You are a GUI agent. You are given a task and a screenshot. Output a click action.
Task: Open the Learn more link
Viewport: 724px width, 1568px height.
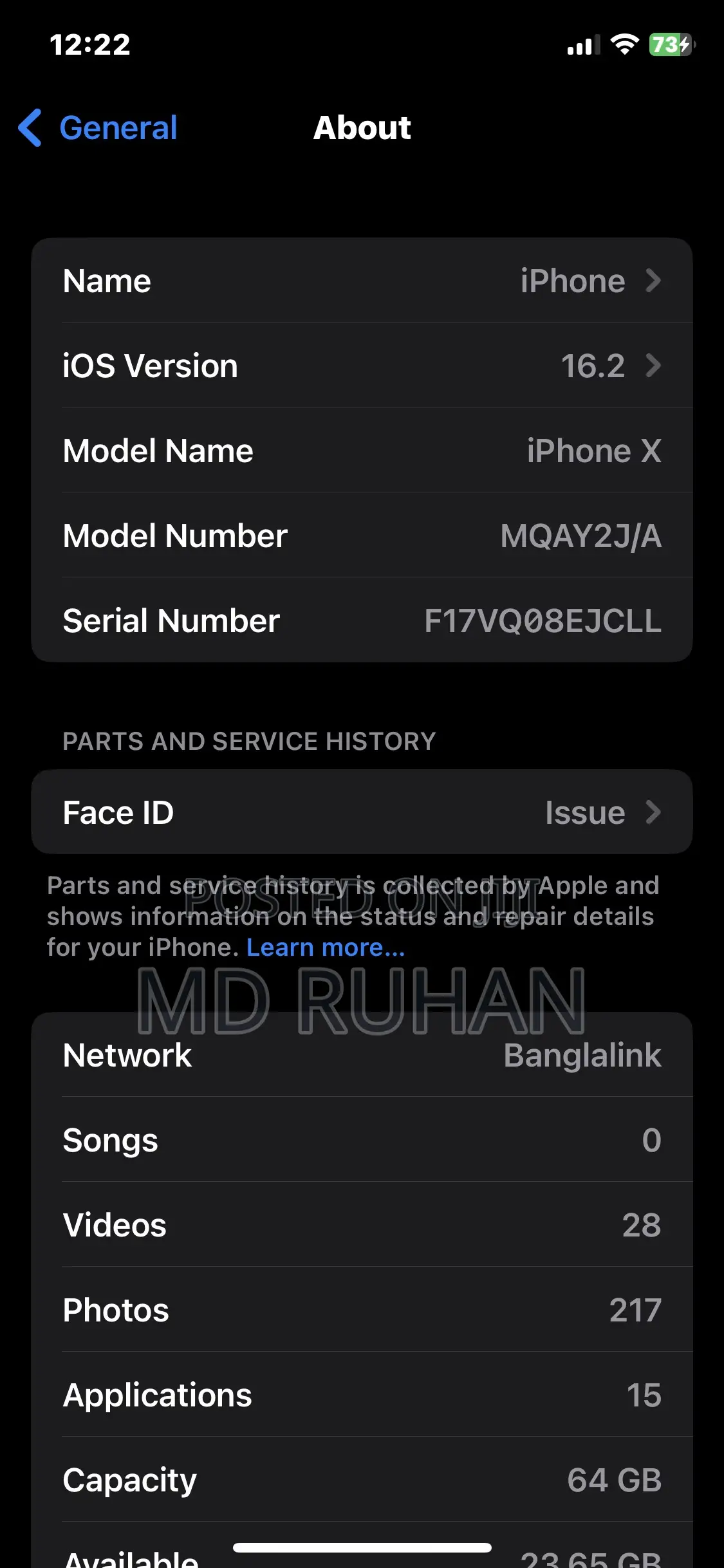click(x=325, y=946)
